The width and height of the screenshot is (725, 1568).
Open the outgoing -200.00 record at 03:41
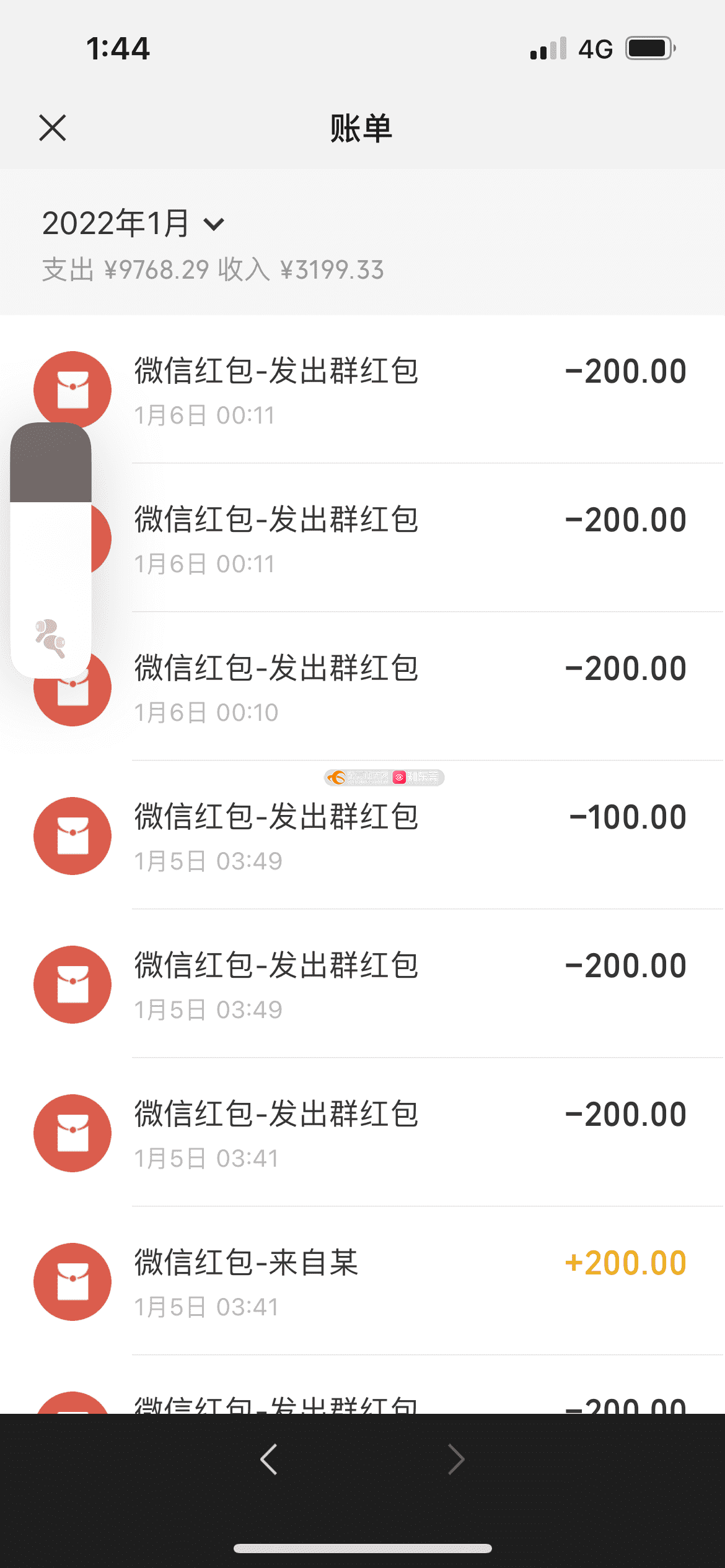(x=362, y=1132)
